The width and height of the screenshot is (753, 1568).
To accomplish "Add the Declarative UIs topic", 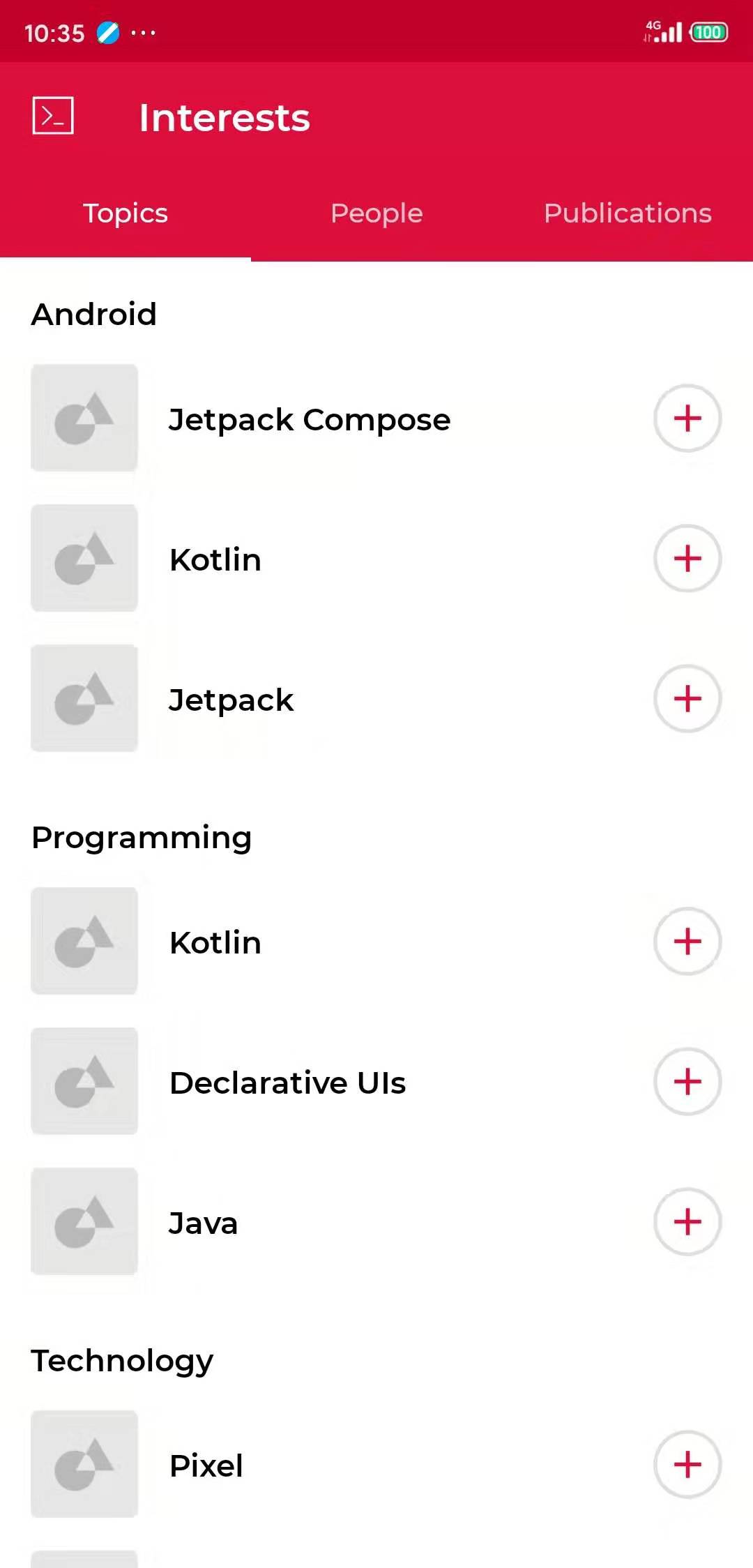I will [687, 1082].
